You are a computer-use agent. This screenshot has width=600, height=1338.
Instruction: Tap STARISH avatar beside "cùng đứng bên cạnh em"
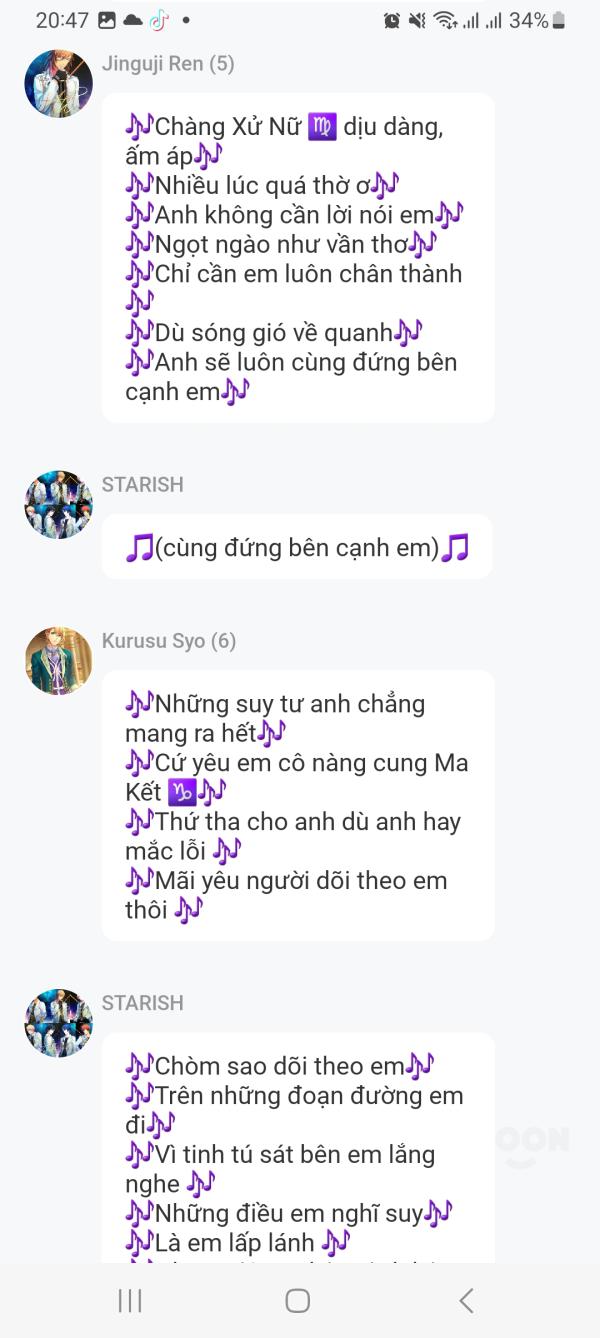58,505
